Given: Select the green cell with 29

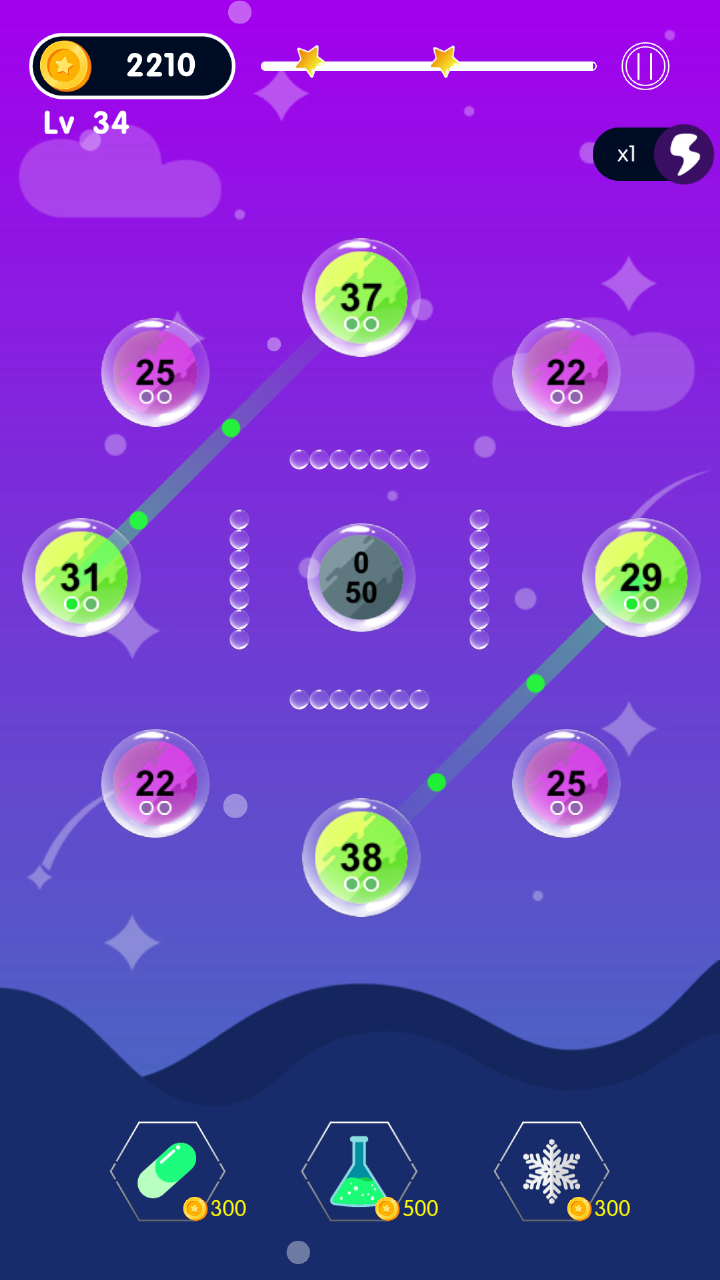Looking at the screenshot, I should click(x=641, y=577).
